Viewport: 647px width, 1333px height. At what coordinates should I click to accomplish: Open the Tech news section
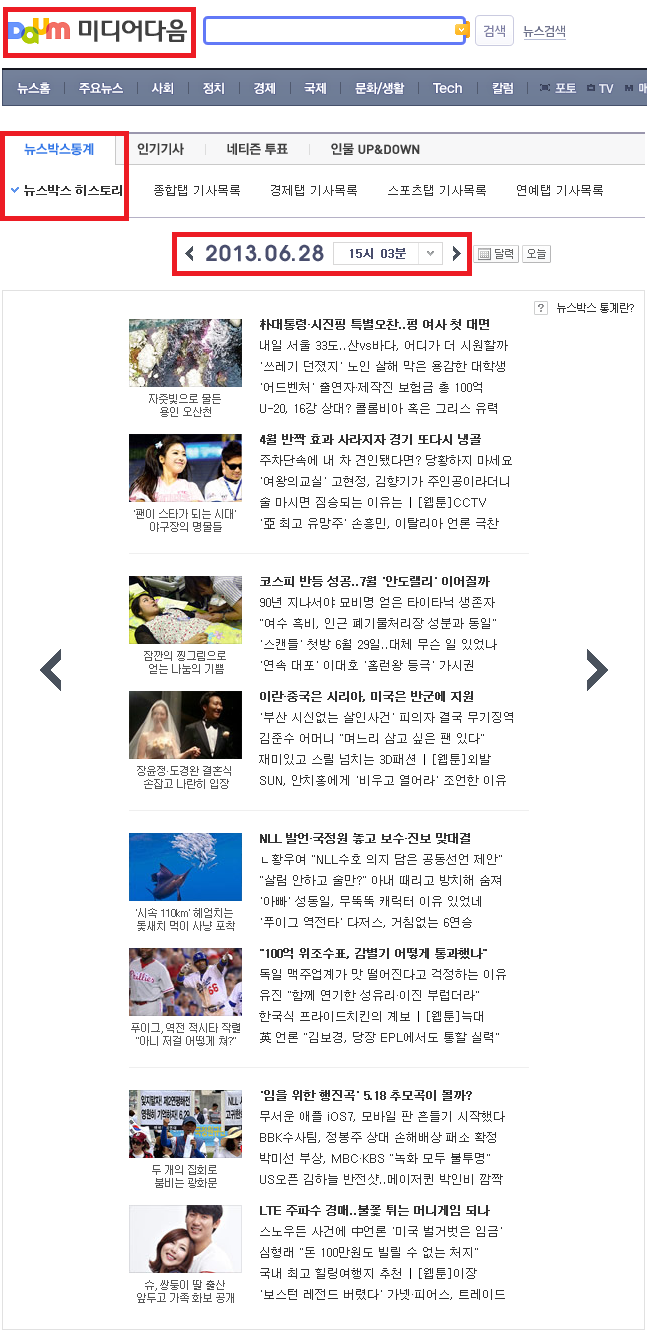point(447,88)
